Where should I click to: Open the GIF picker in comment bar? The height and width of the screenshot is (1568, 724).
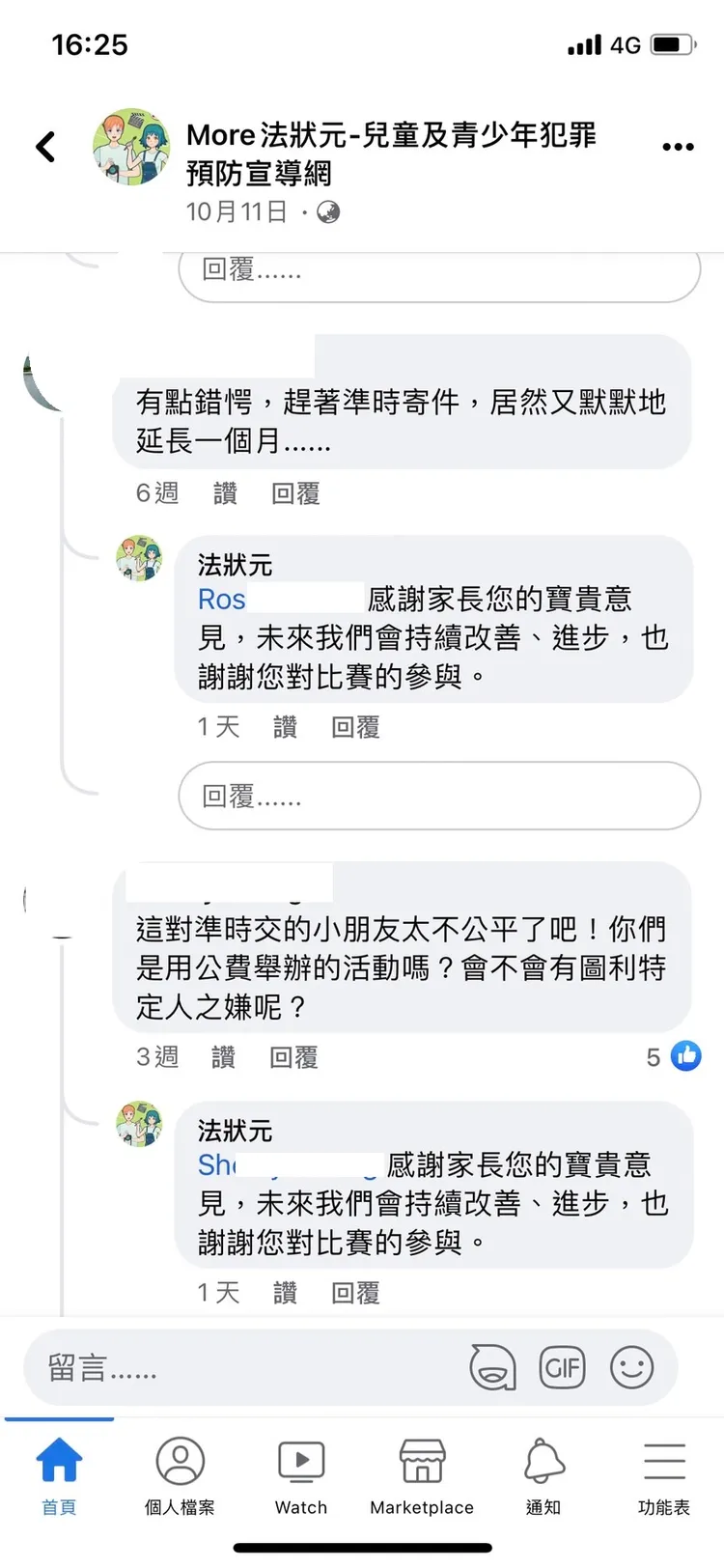point(563,1367)
